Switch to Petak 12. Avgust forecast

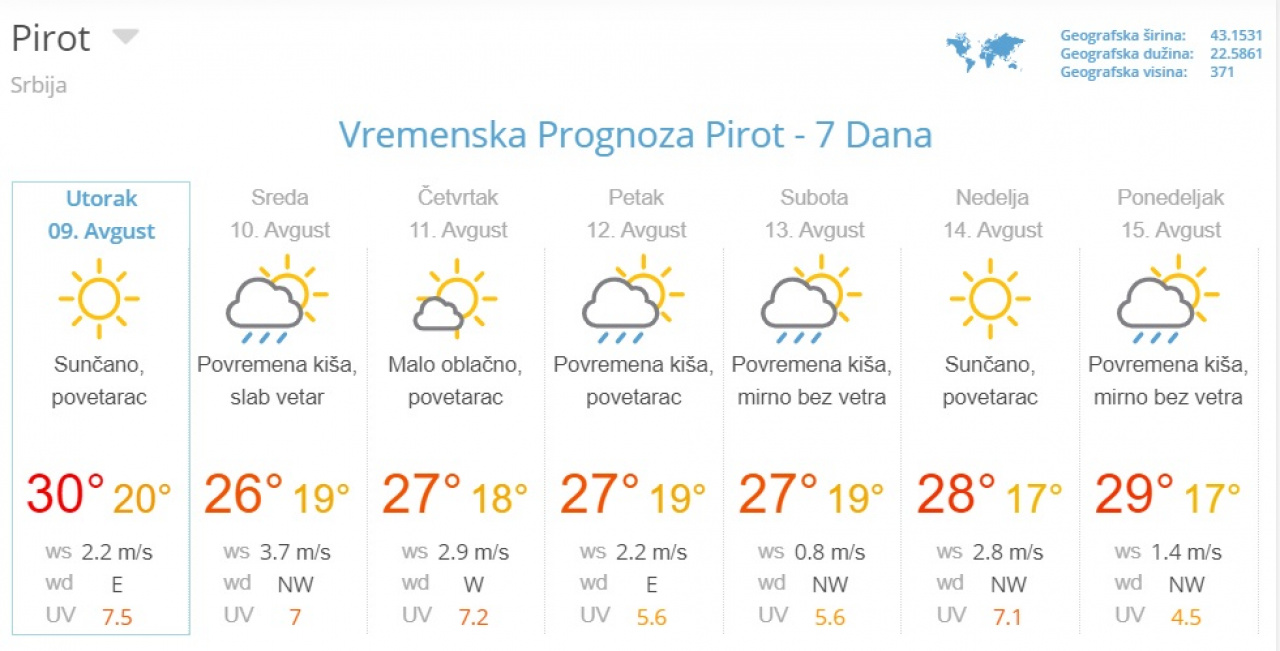click(x=636, y=215)
